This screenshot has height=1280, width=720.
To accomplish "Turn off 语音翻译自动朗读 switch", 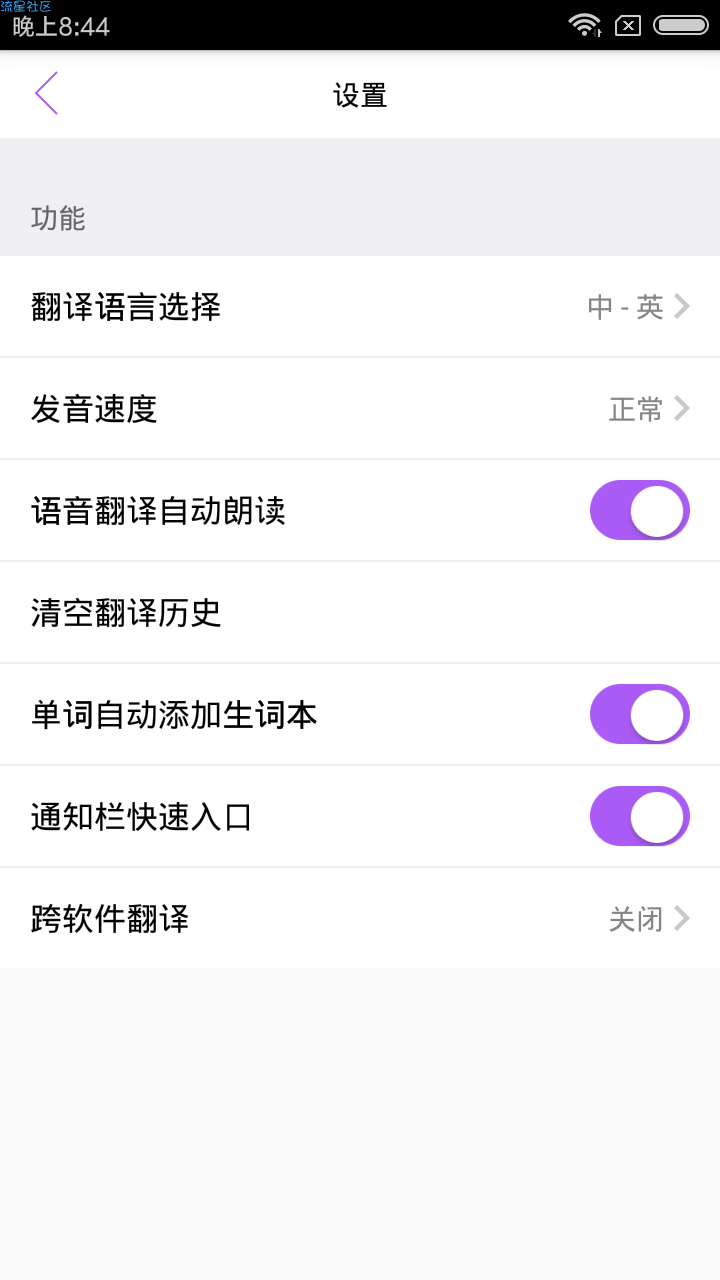I will pyautogui.click(x=640, y=510).
